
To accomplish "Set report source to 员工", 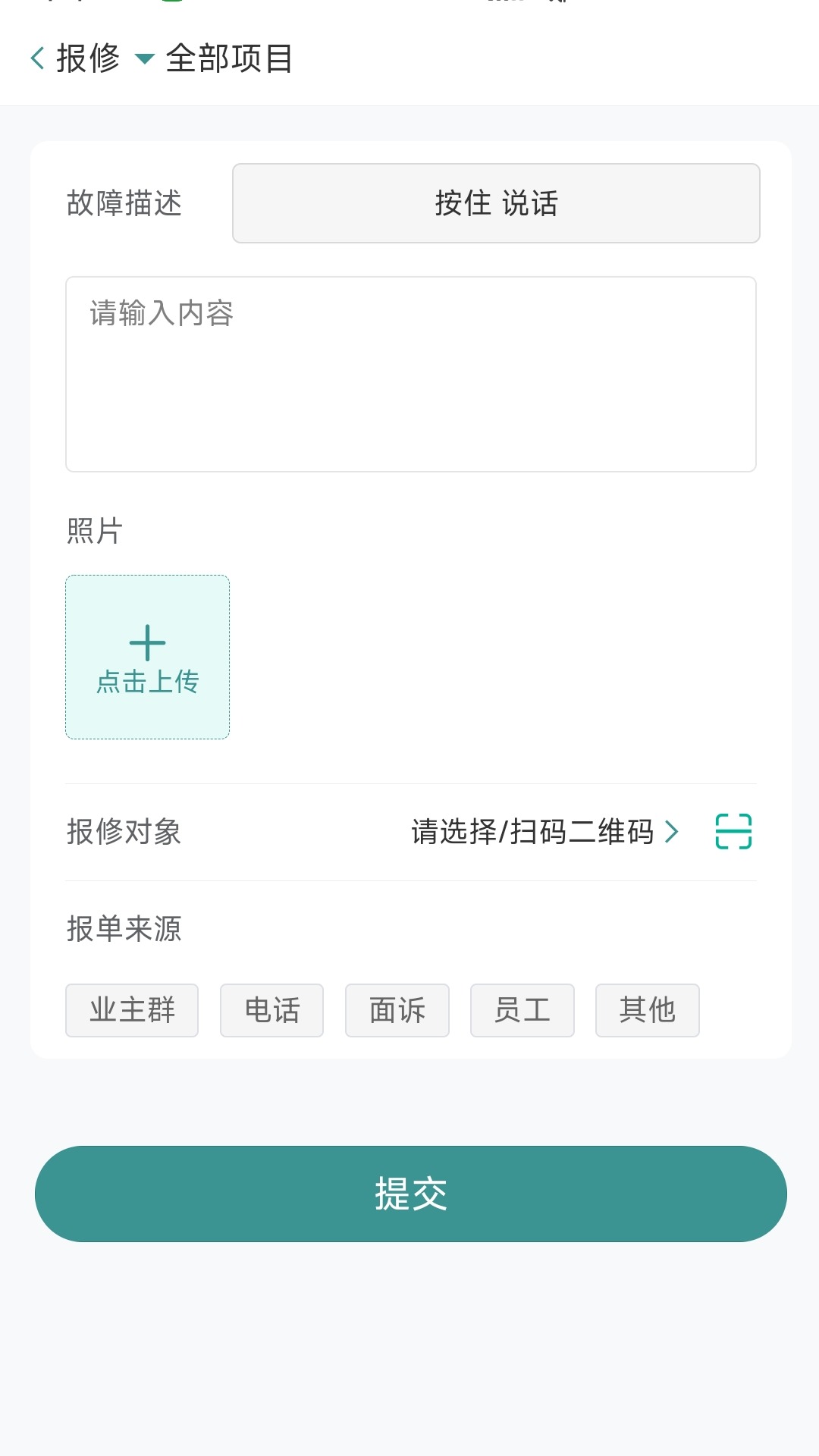I will click(x=522, y=1010).
